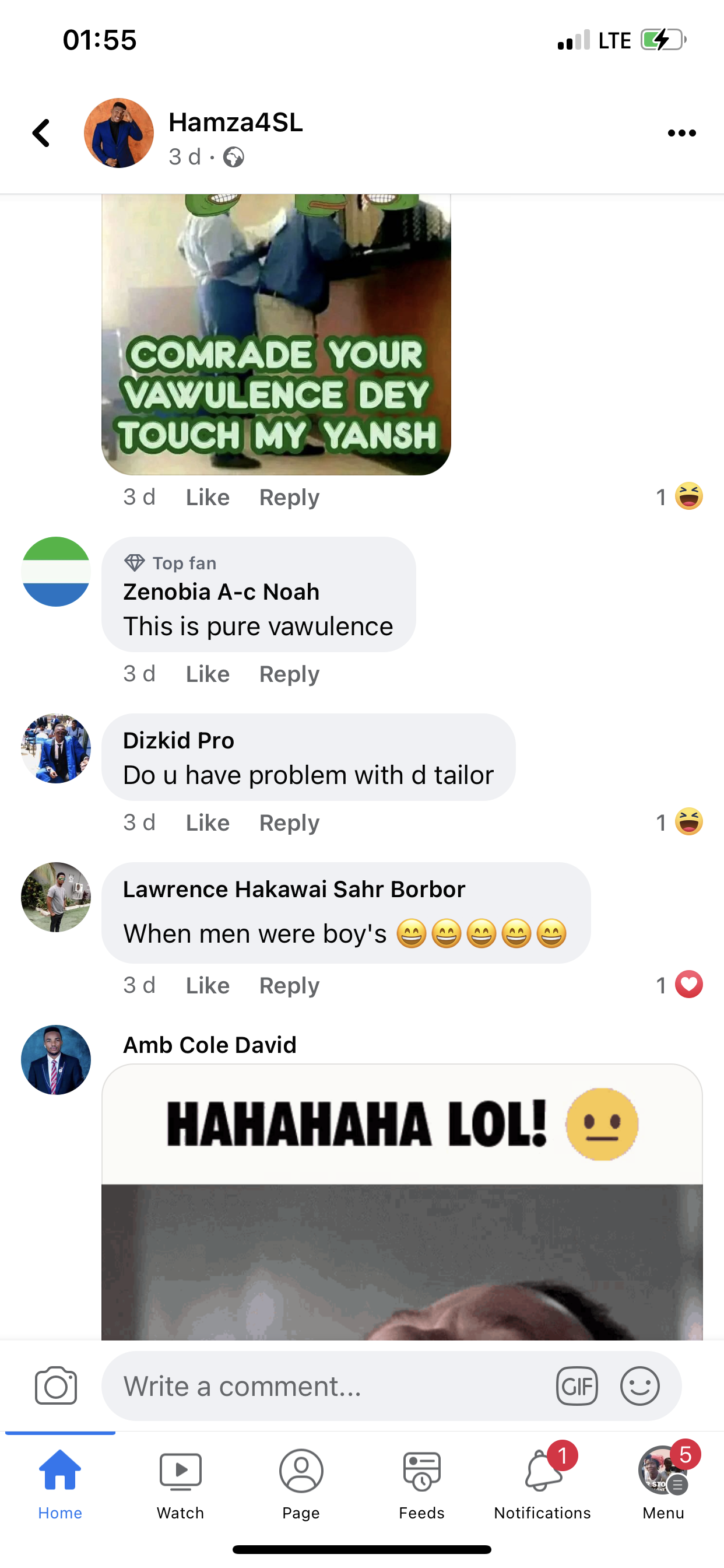
Task: Attach a photo with the camera icon
Action: [56, 1386]
